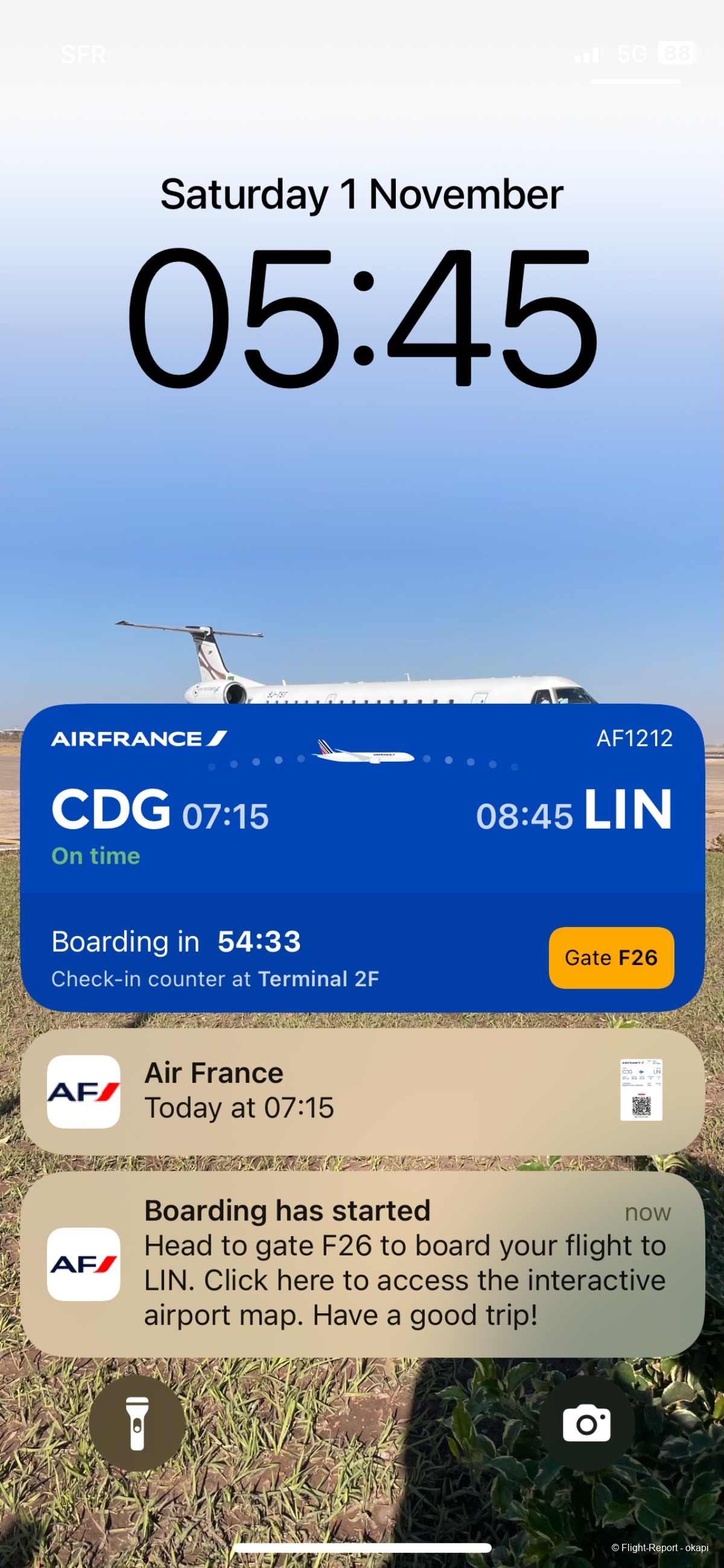Open the 'Boarding has started' notification
The width and height of the screenshot is (724, 1568).
point(362,1263)
